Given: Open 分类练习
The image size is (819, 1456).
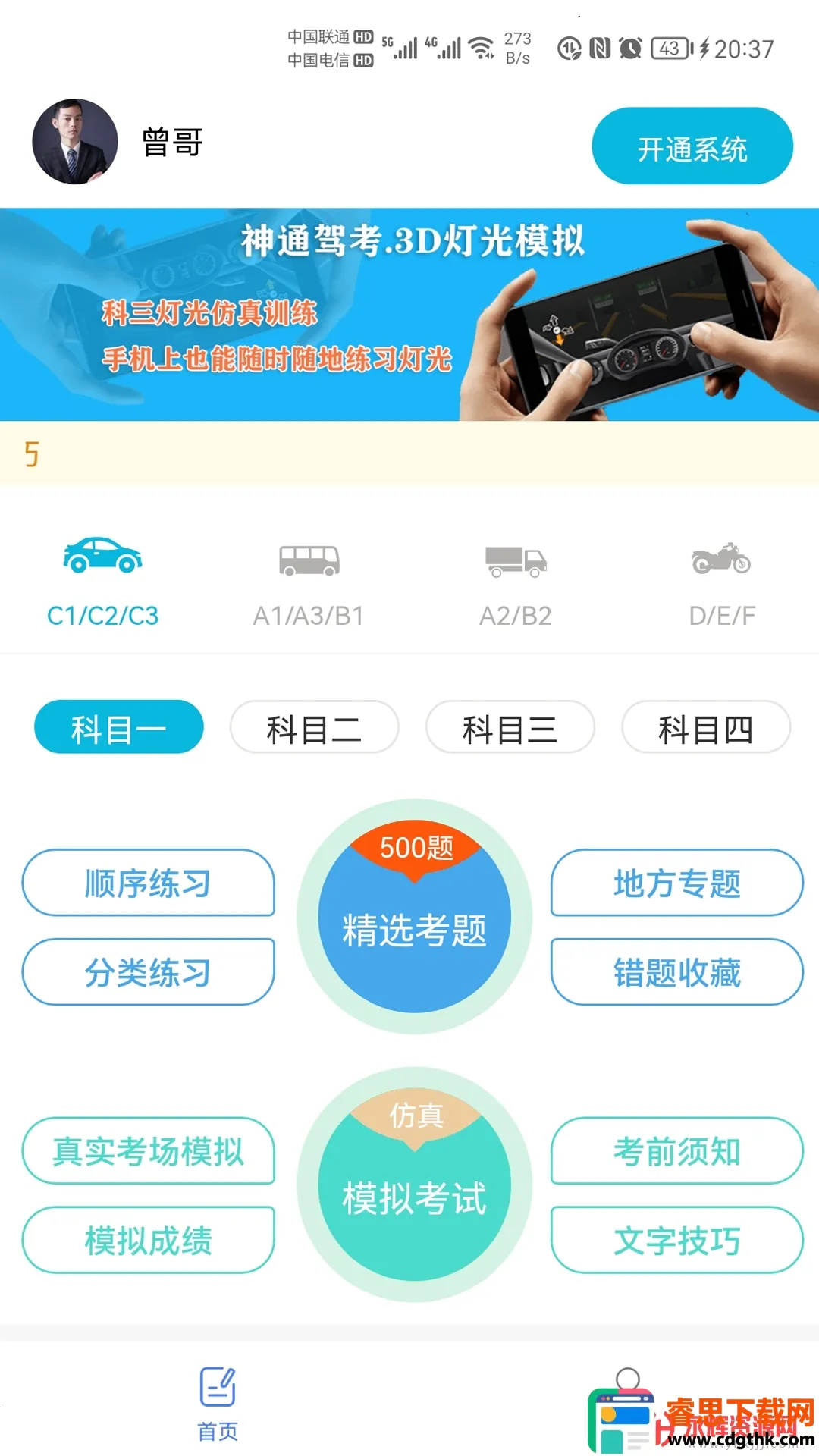Looking at the screenshot, I should [148, 972].
